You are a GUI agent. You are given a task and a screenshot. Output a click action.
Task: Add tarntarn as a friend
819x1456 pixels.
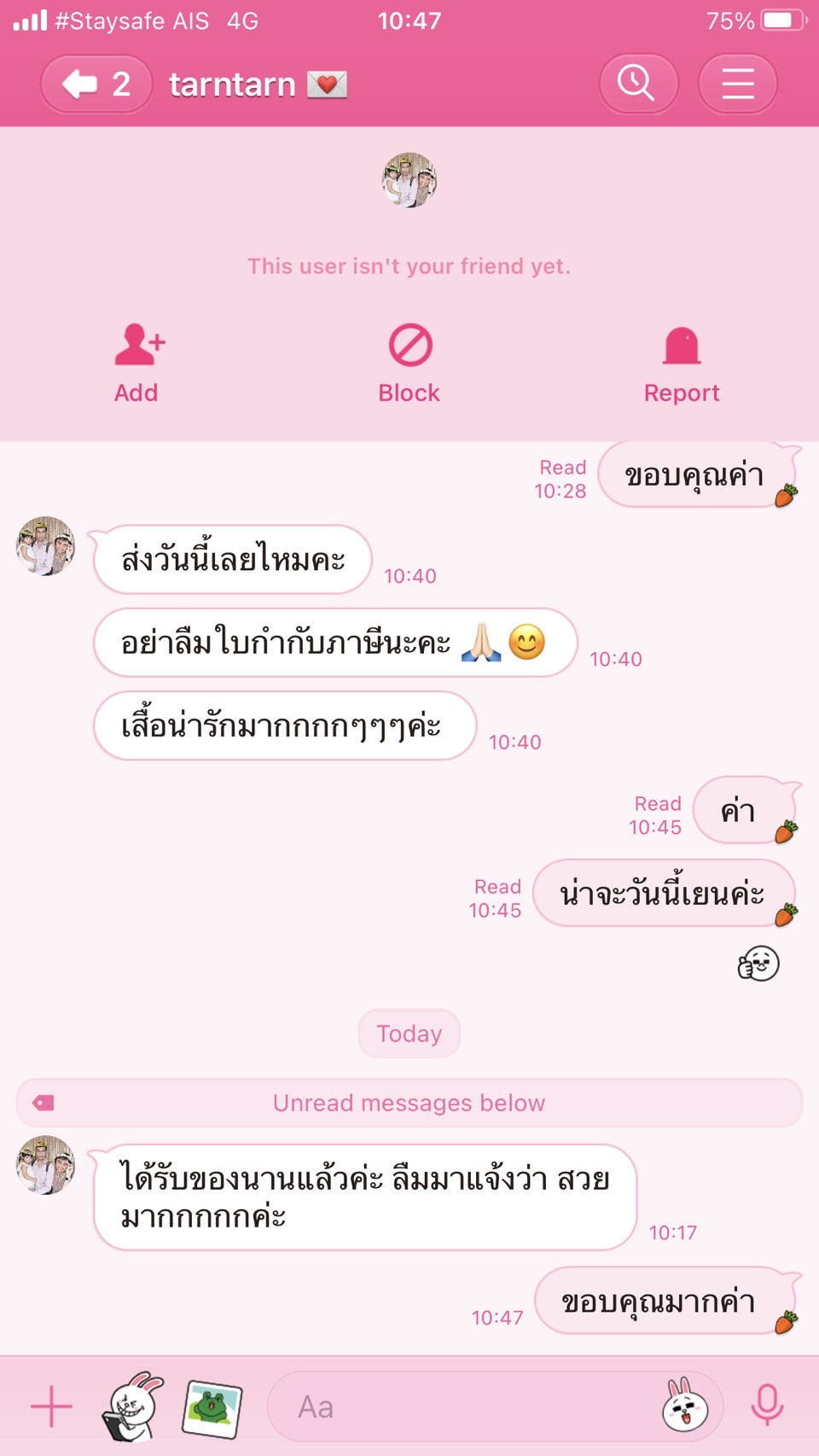coord(137,364)
